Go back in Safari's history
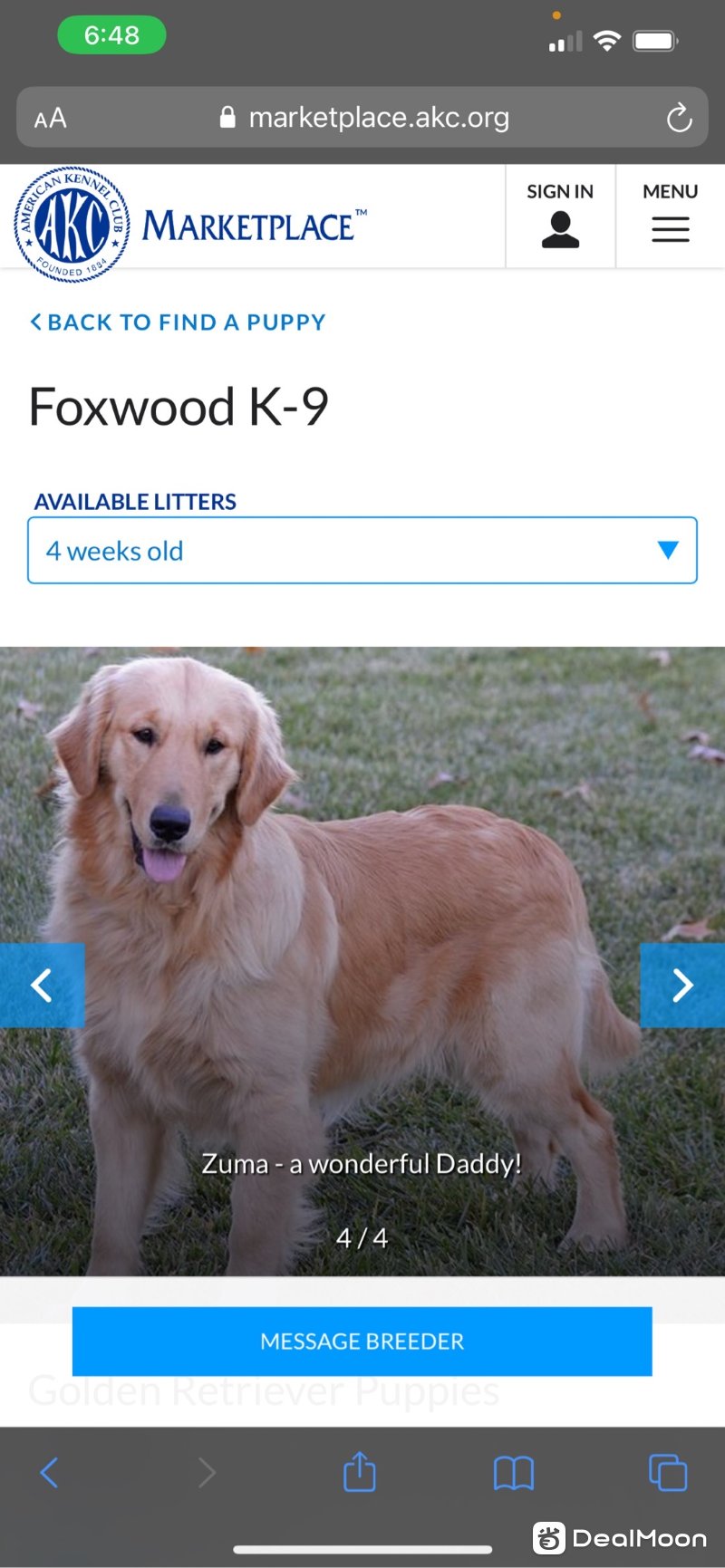This screenshot has height=1568, width=725. pos(50,1473)
